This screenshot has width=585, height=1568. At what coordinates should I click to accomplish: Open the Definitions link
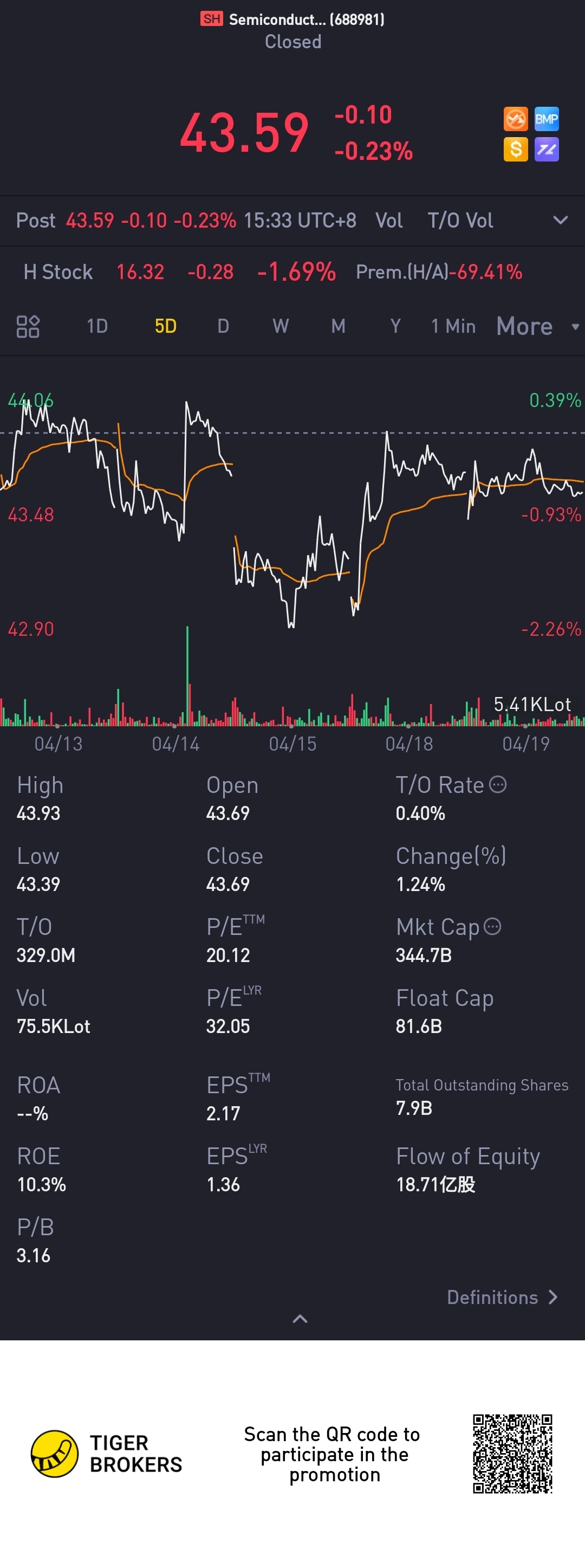pyautogui.click(x=502, y=1297)
